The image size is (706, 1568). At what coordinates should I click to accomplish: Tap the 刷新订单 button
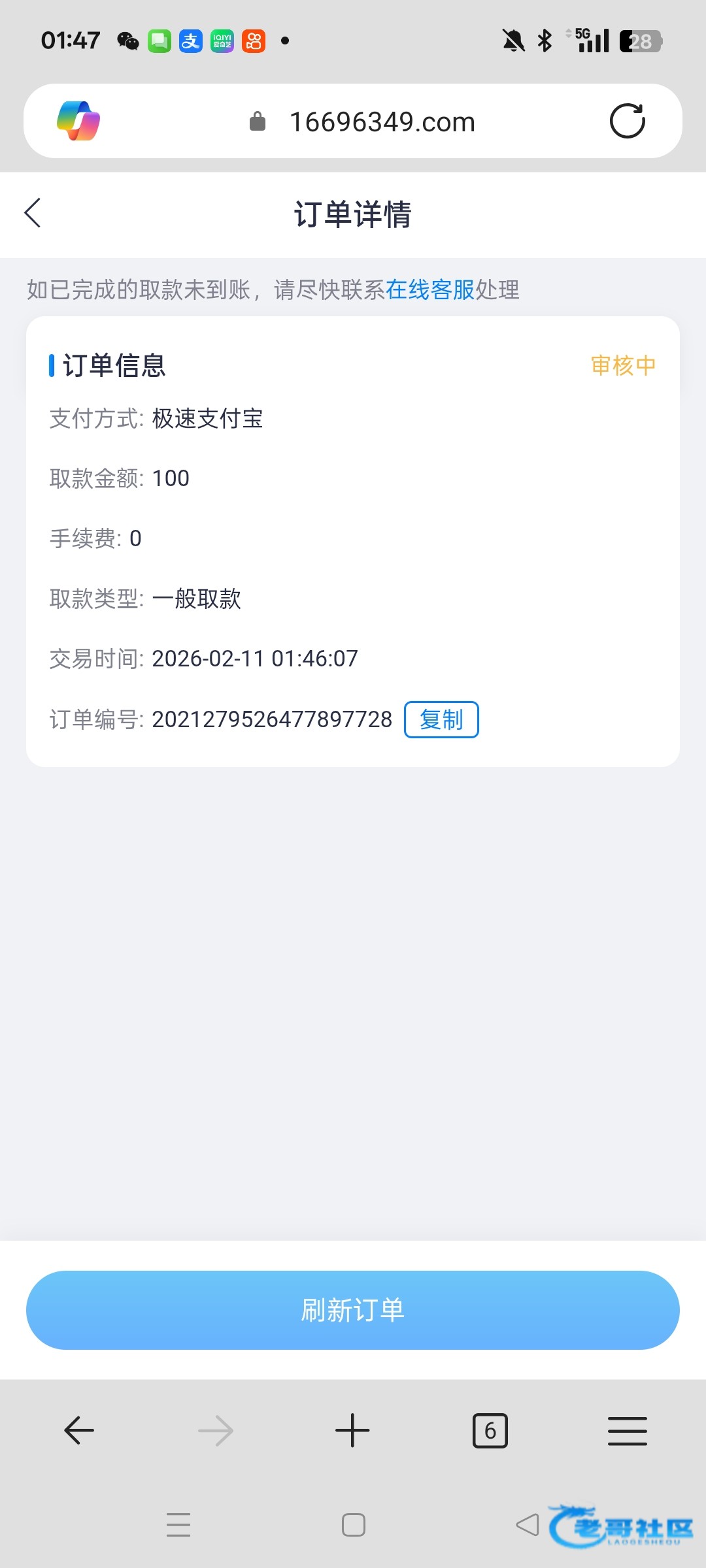[353, 1310]
